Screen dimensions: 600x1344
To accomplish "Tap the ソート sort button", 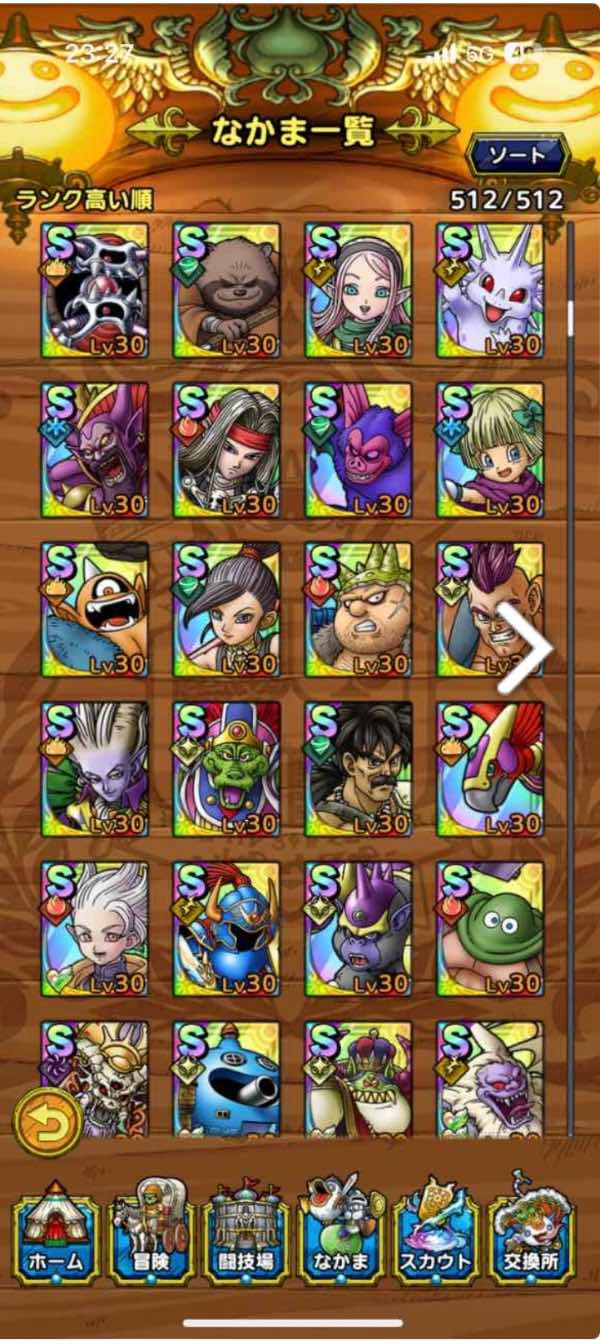I will (x=516, y=156).
